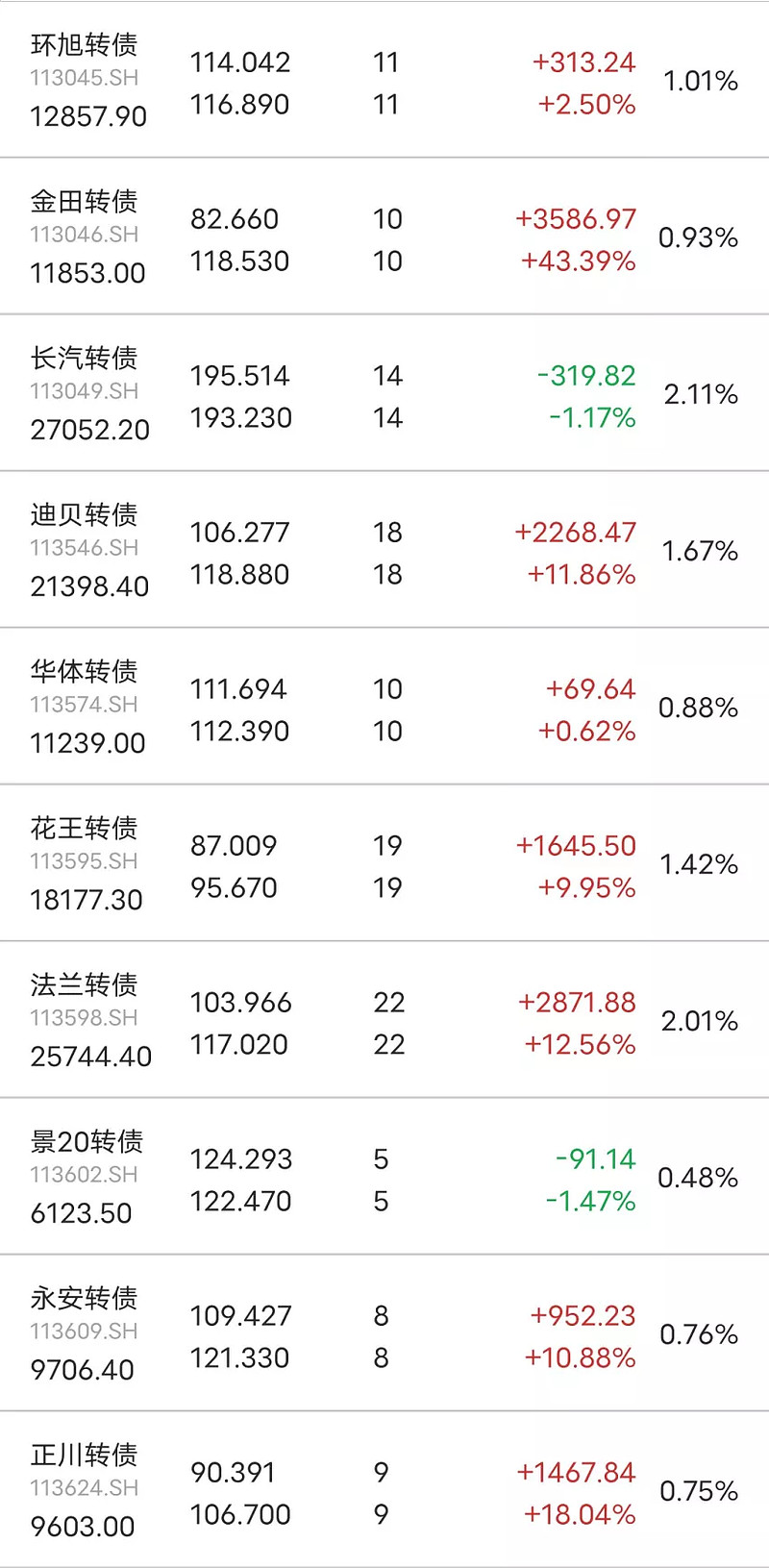Select the 长汽转债 position

click(x=384, y=393)
